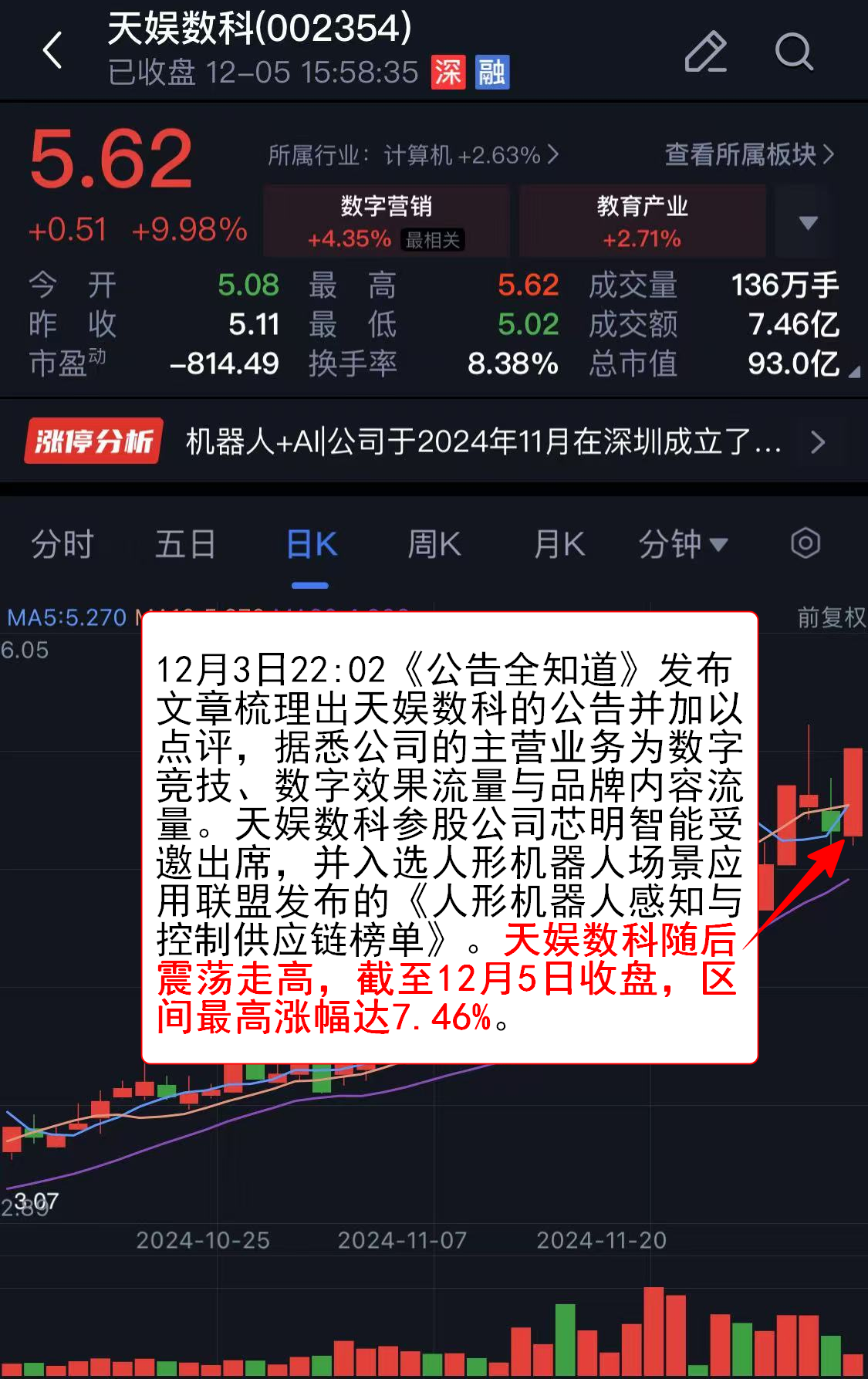Switch to the 月K chart tab
Viewport: 868px width, 1379px height.
pyautogui.click(x=559, y=544)
